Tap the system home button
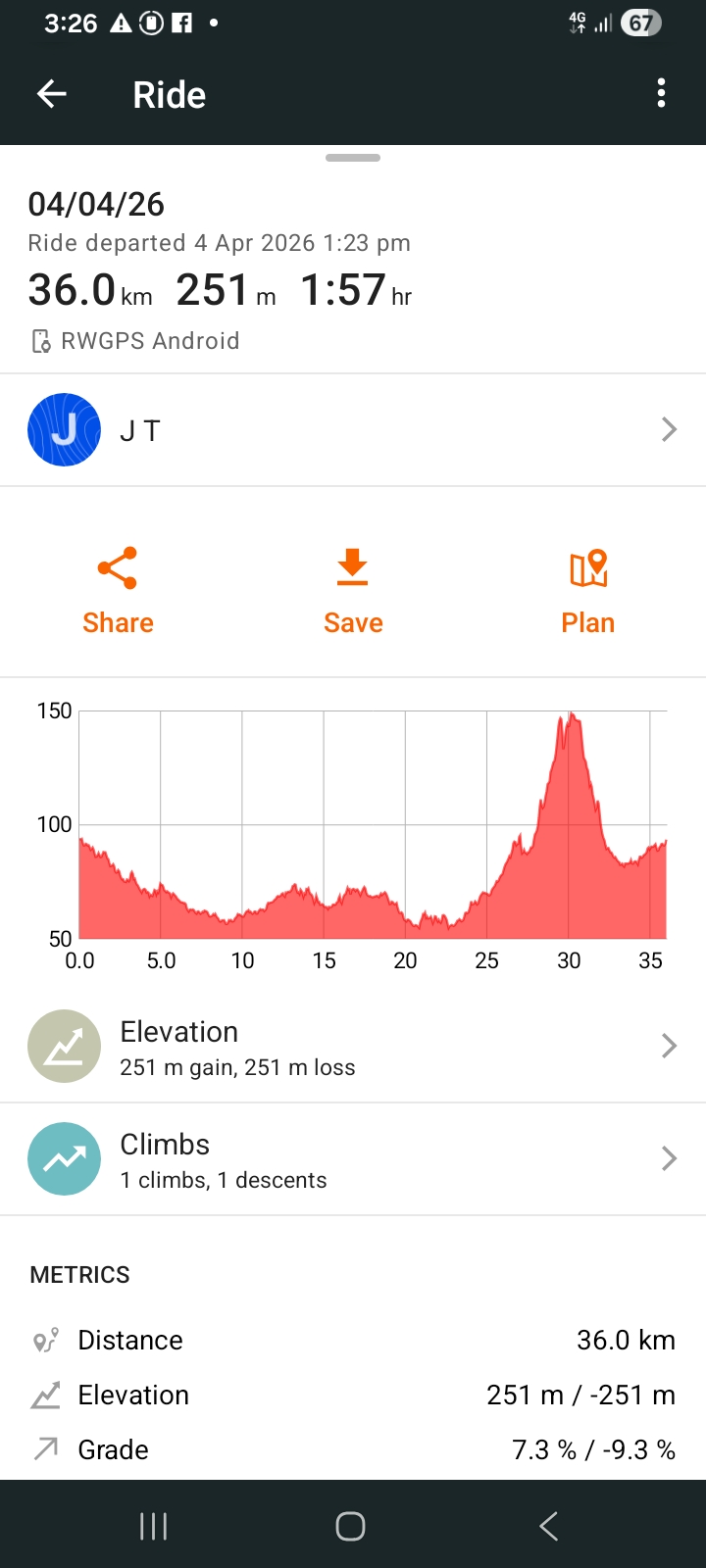This screenshot has height=1568, width=706. click(350, 1526)
